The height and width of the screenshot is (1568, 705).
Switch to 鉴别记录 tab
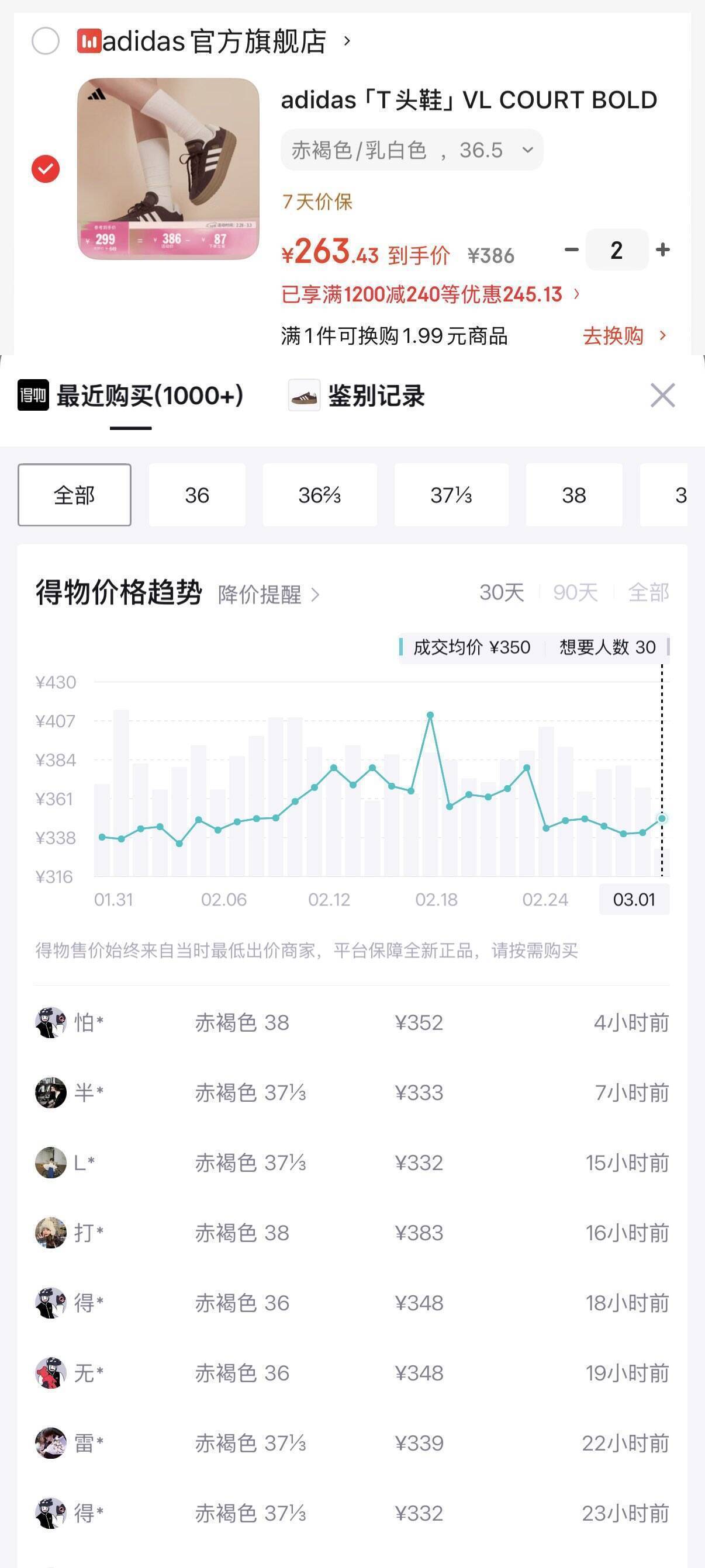pos(375,396)
